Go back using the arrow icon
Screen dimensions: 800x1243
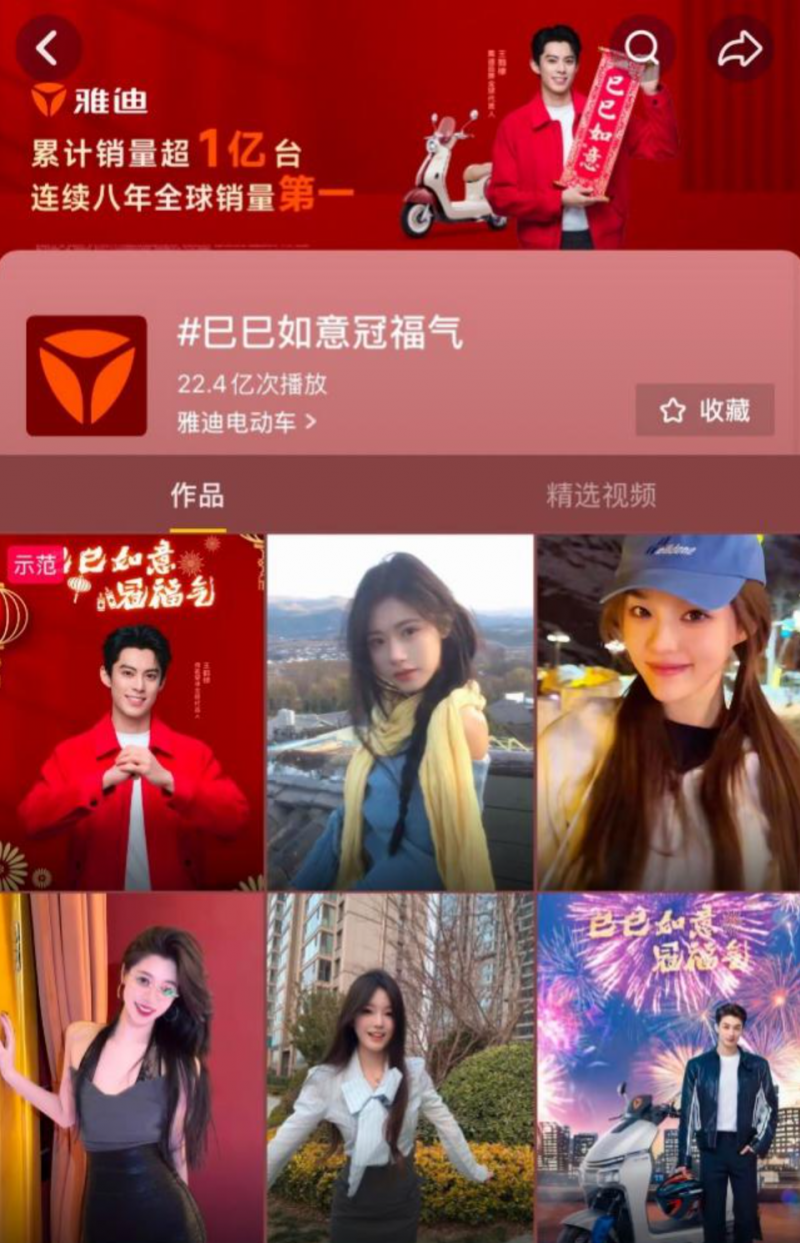[x=48, y=48]
